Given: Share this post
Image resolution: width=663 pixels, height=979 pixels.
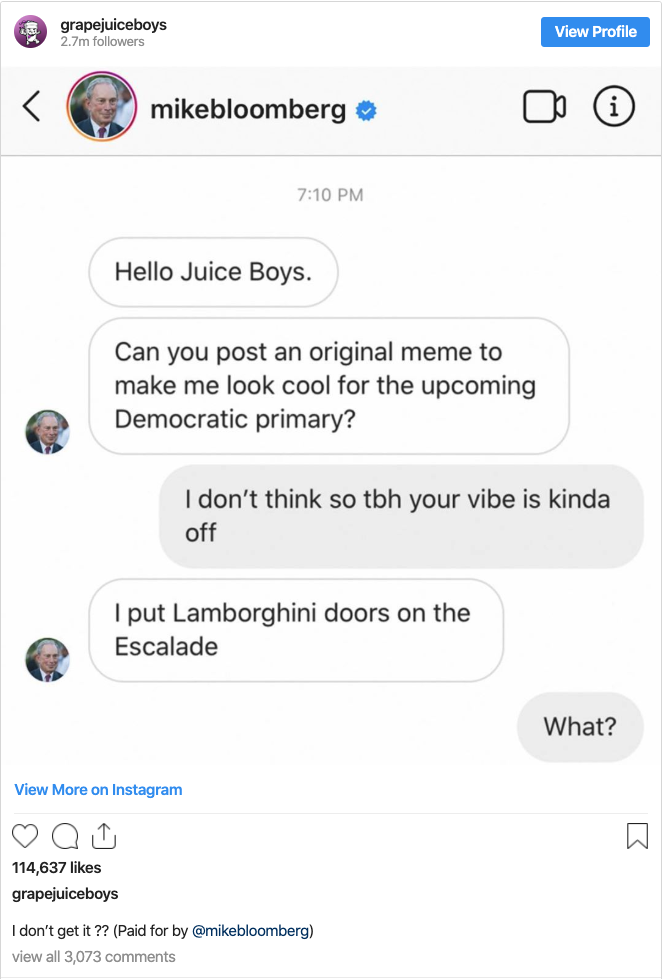Looking at the screenshot, I should point(104,835).
